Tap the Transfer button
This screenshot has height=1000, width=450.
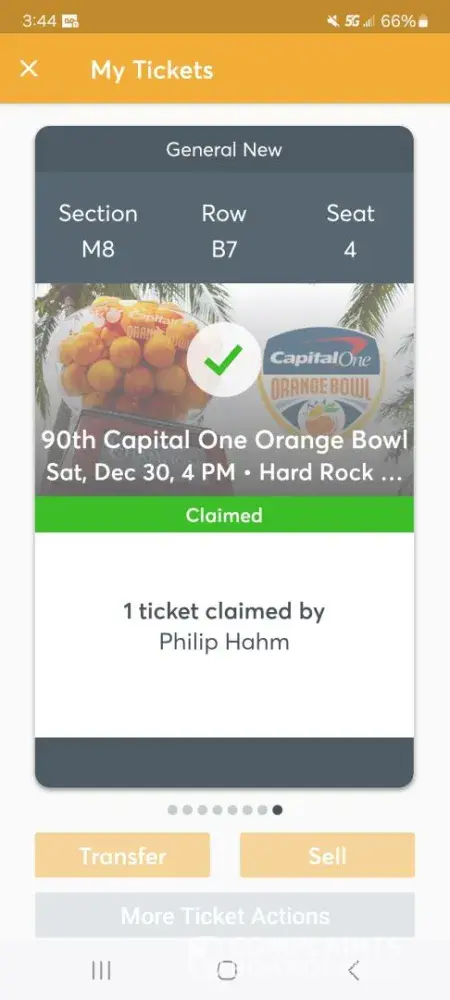(122, 855)
